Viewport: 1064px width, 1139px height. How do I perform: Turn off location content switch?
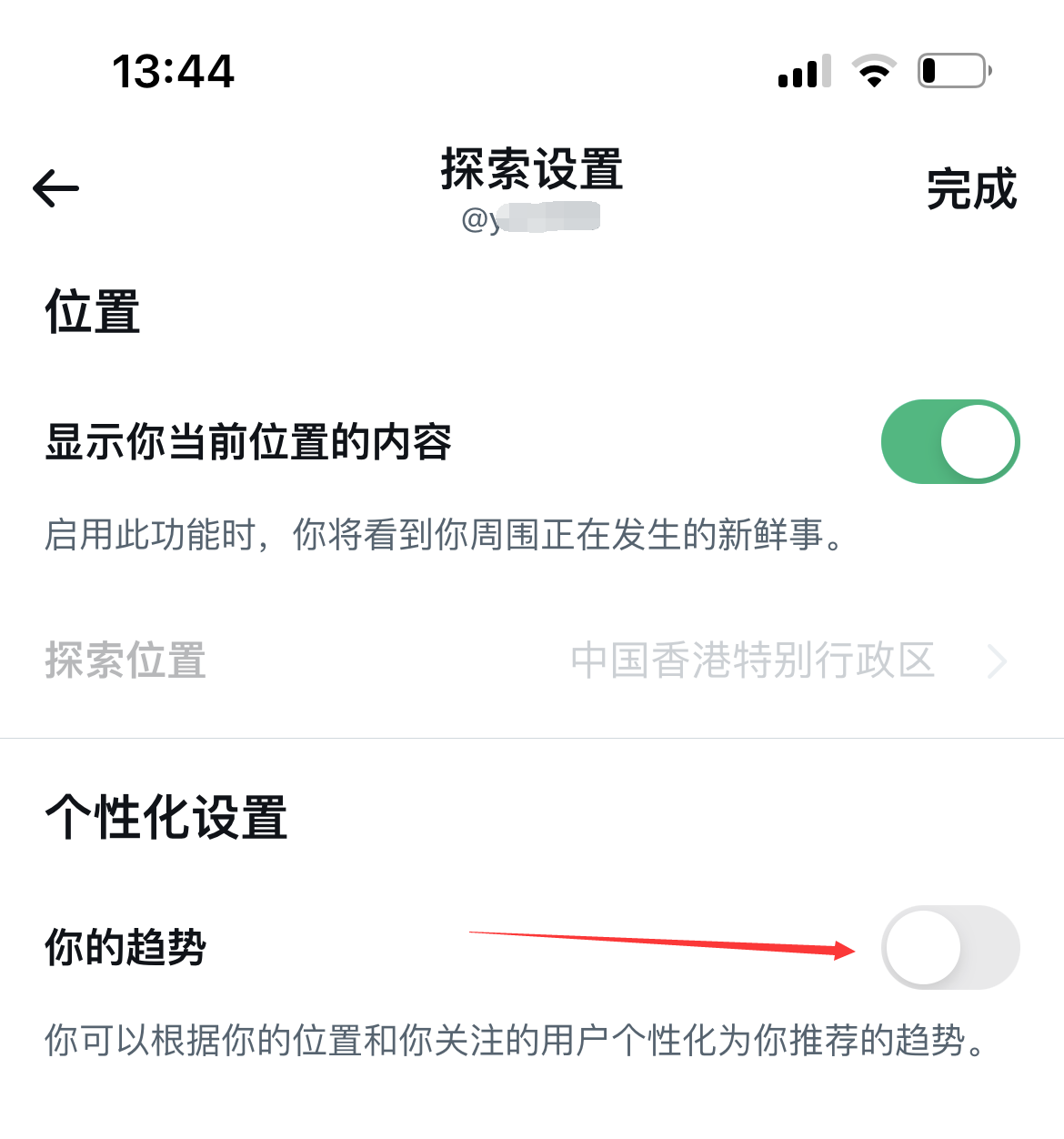pos(950,441)
